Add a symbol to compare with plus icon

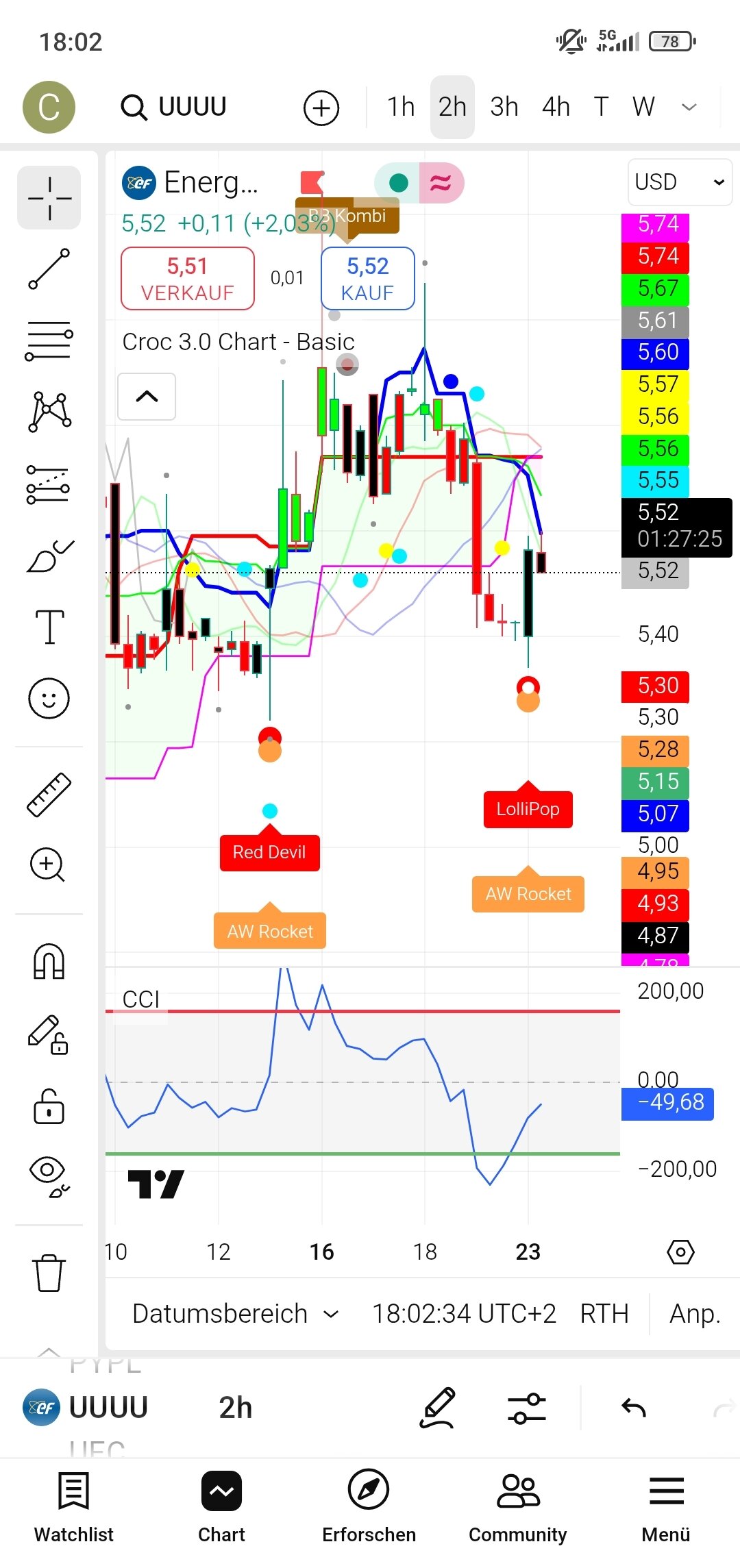tap(321, 108)
